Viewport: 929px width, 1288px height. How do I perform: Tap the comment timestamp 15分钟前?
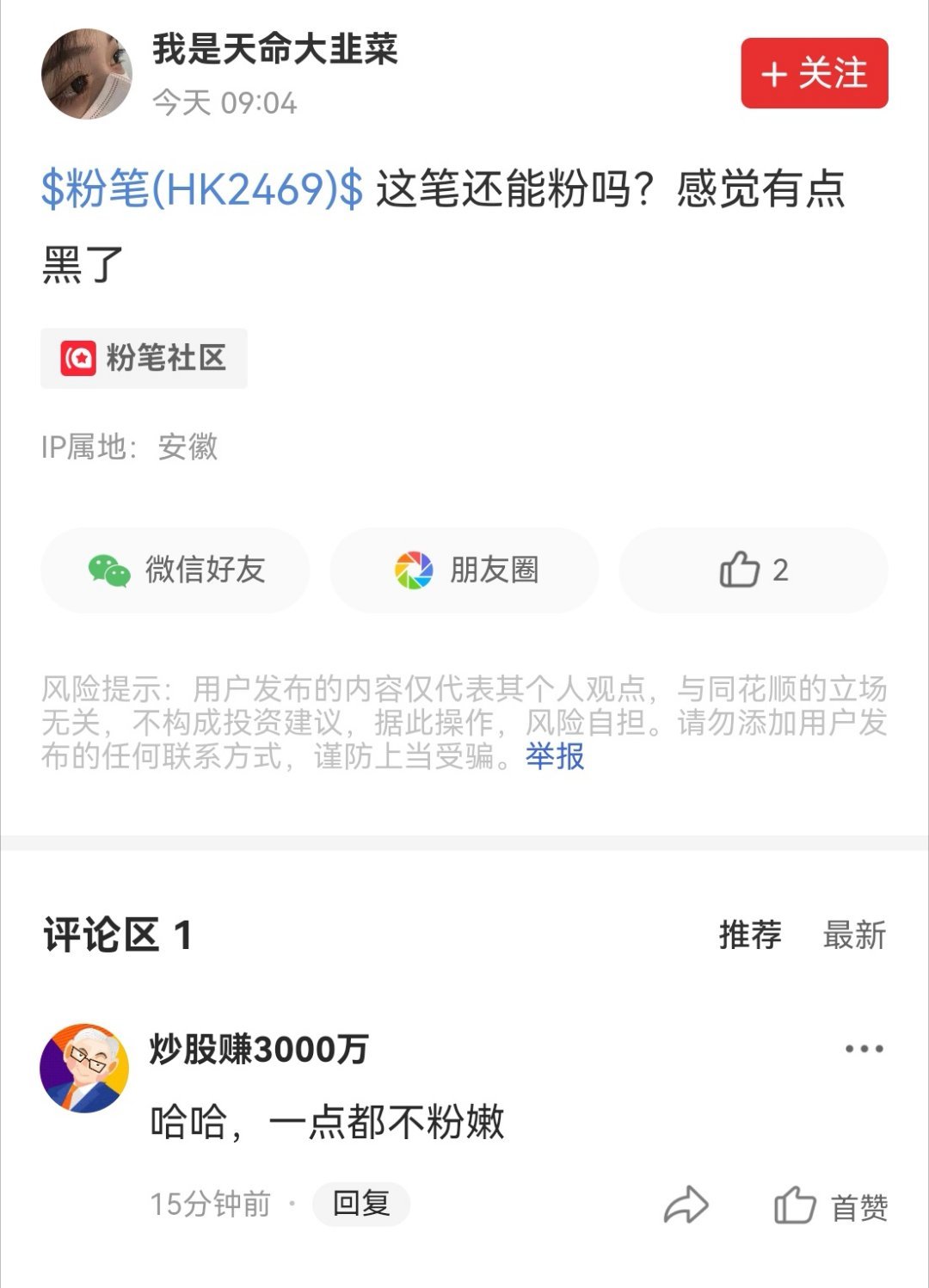click(x=211, y=1205)
